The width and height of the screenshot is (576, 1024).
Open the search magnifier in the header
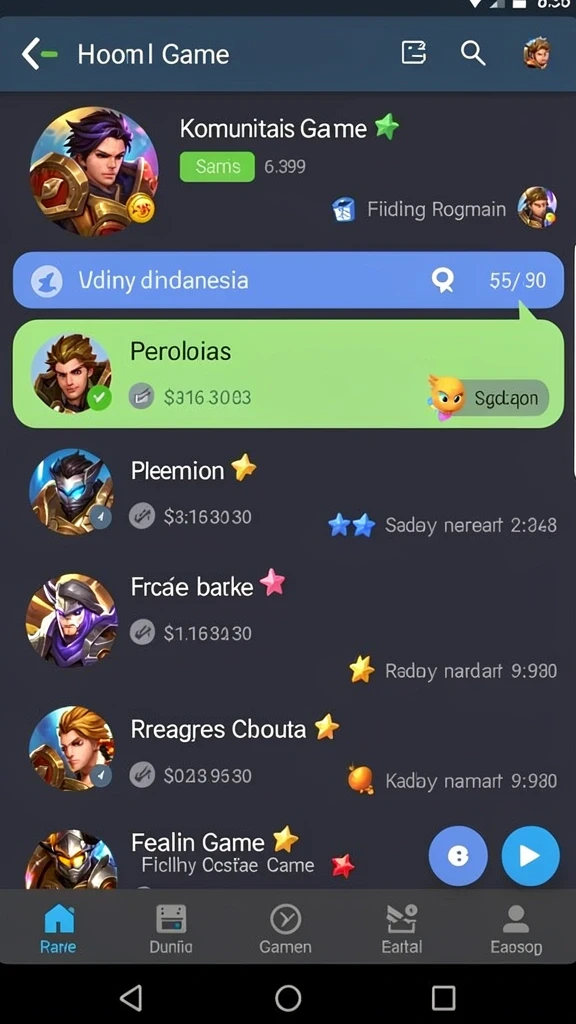(x=473, y=53)
